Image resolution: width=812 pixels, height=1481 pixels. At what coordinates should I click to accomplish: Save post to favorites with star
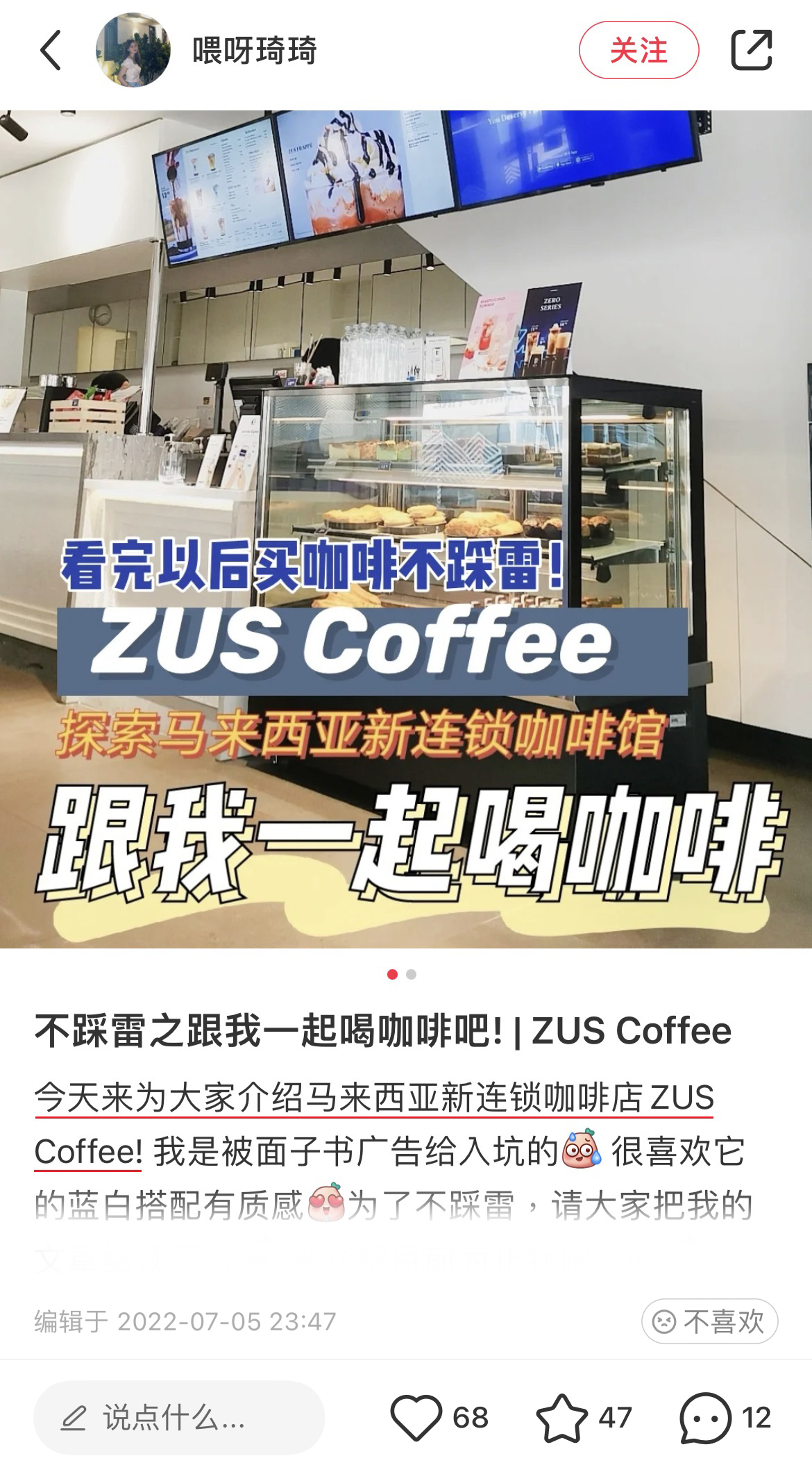tap(561, 1417)
